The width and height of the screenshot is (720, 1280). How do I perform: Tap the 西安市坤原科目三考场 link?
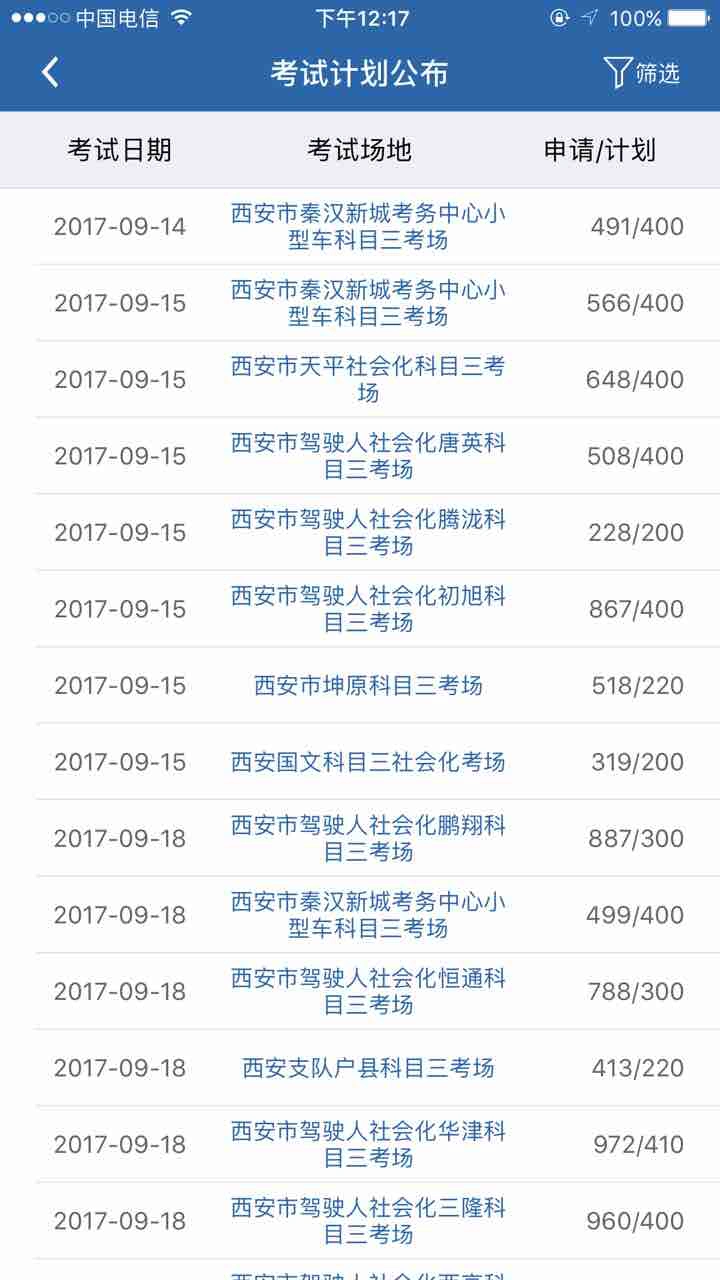click(368, 685)
